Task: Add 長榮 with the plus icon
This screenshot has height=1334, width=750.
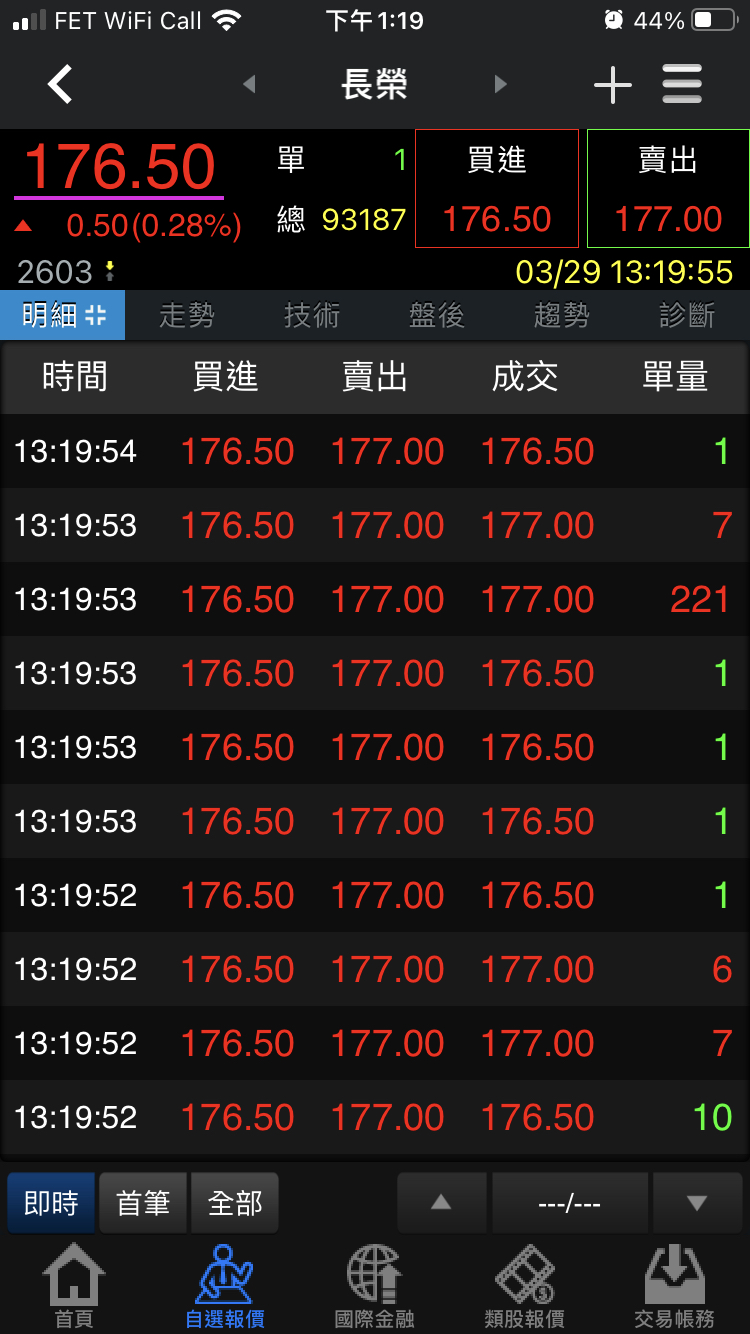Action: [612, 86]
